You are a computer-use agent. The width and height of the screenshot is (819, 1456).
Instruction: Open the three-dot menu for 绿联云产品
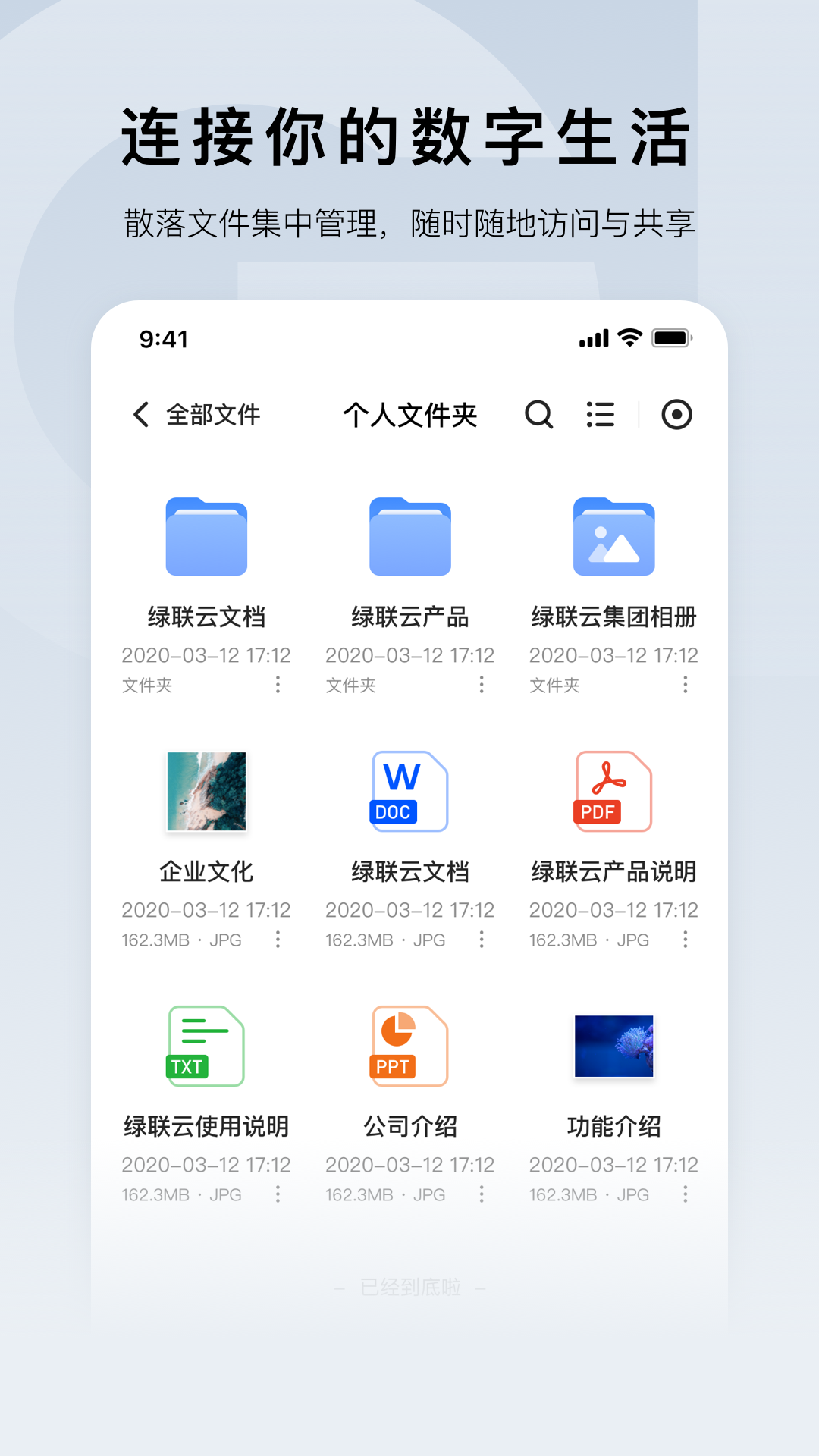[x=482, y=685]
